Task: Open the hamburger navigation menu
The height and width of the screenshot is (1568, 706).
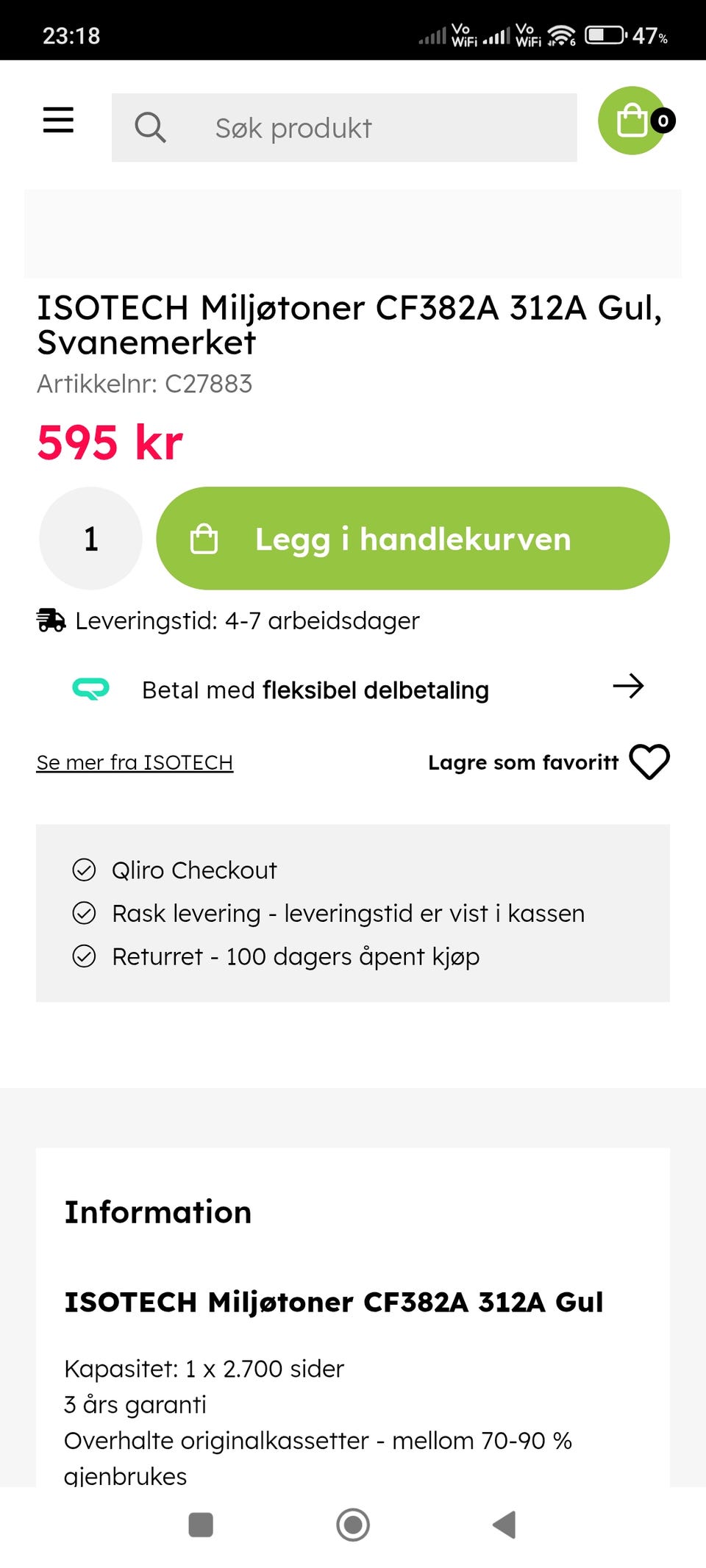Action: tap(58, 120)
